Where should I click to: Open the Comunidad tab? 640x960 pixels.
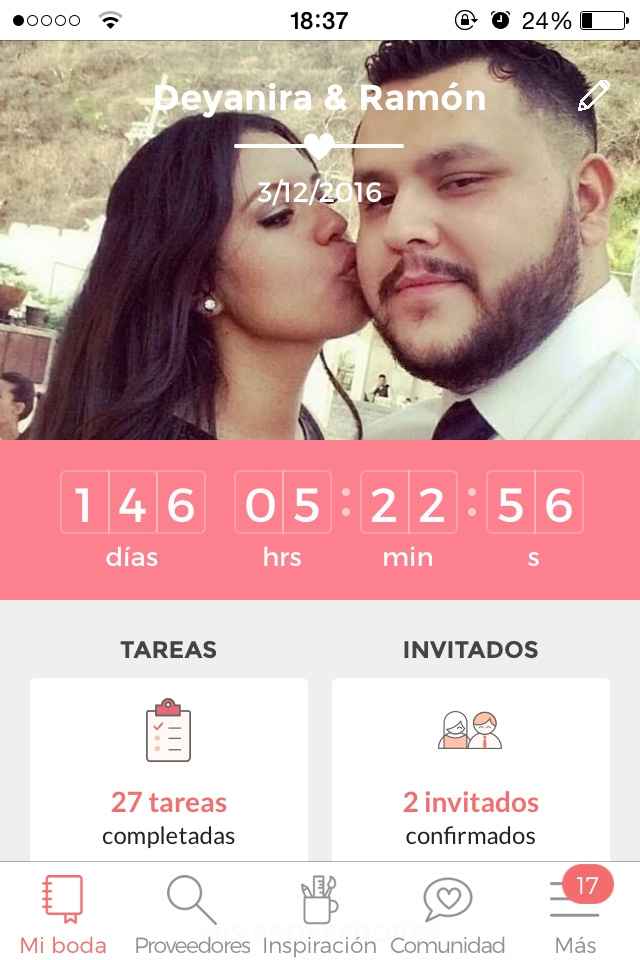click(447, 914)
